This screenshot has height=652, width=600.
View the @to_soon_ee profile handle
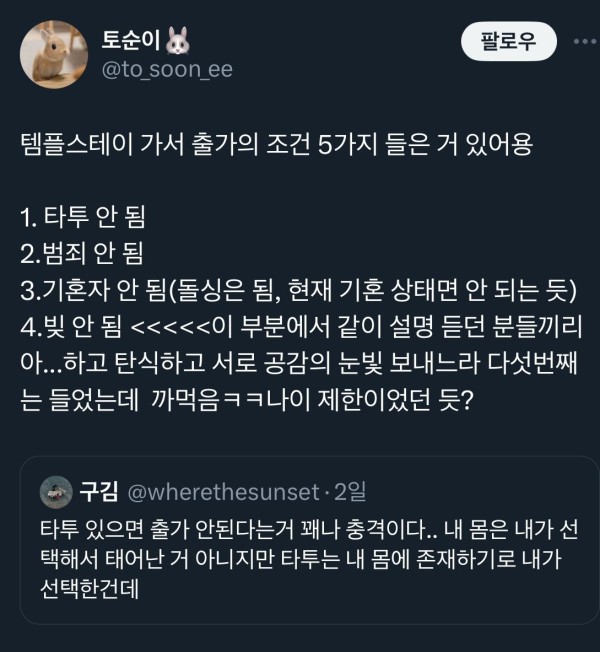pyautogui.click(x=165, y=72)
